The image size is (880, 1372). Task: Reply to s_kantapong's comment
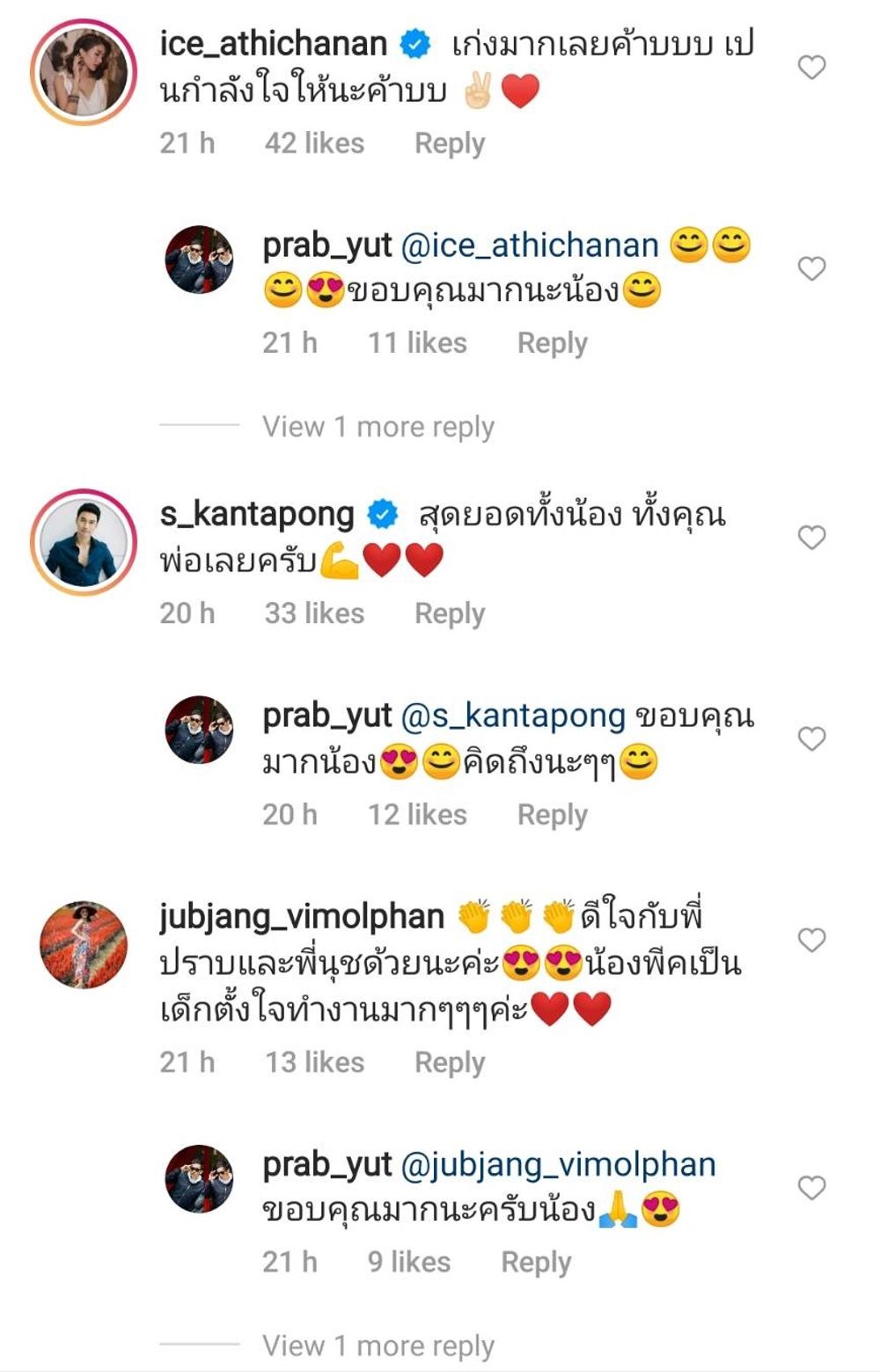(x=450, y=613)
